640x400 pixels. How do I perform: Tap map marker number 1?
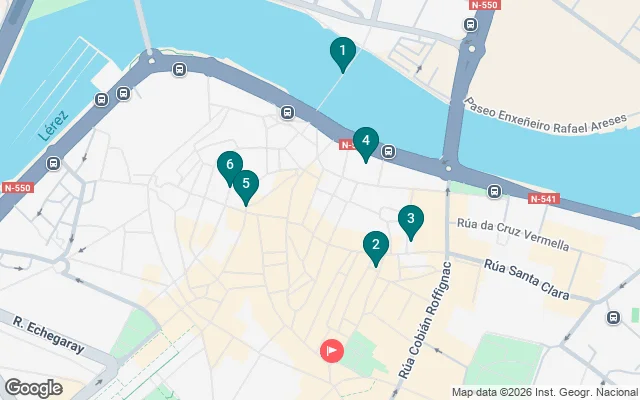pyautogui.click(x=342, y=52)
